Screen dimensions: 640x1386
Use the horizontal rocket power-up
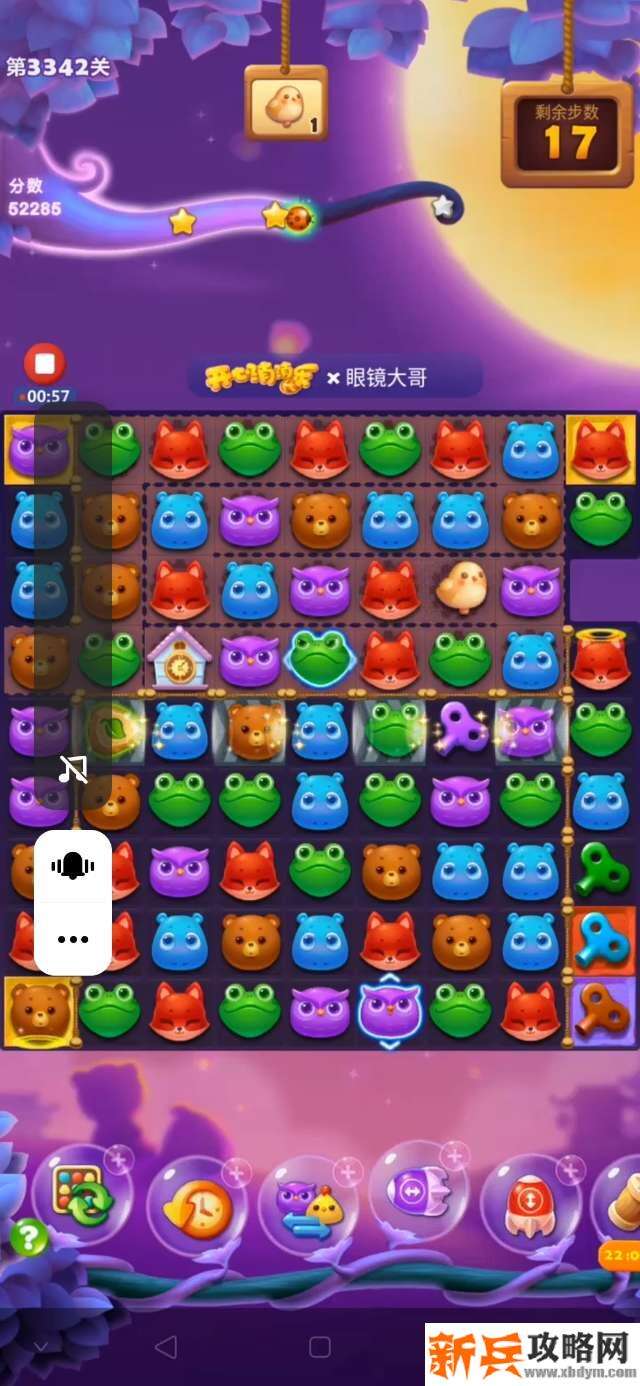click(x=412, y=1193)
